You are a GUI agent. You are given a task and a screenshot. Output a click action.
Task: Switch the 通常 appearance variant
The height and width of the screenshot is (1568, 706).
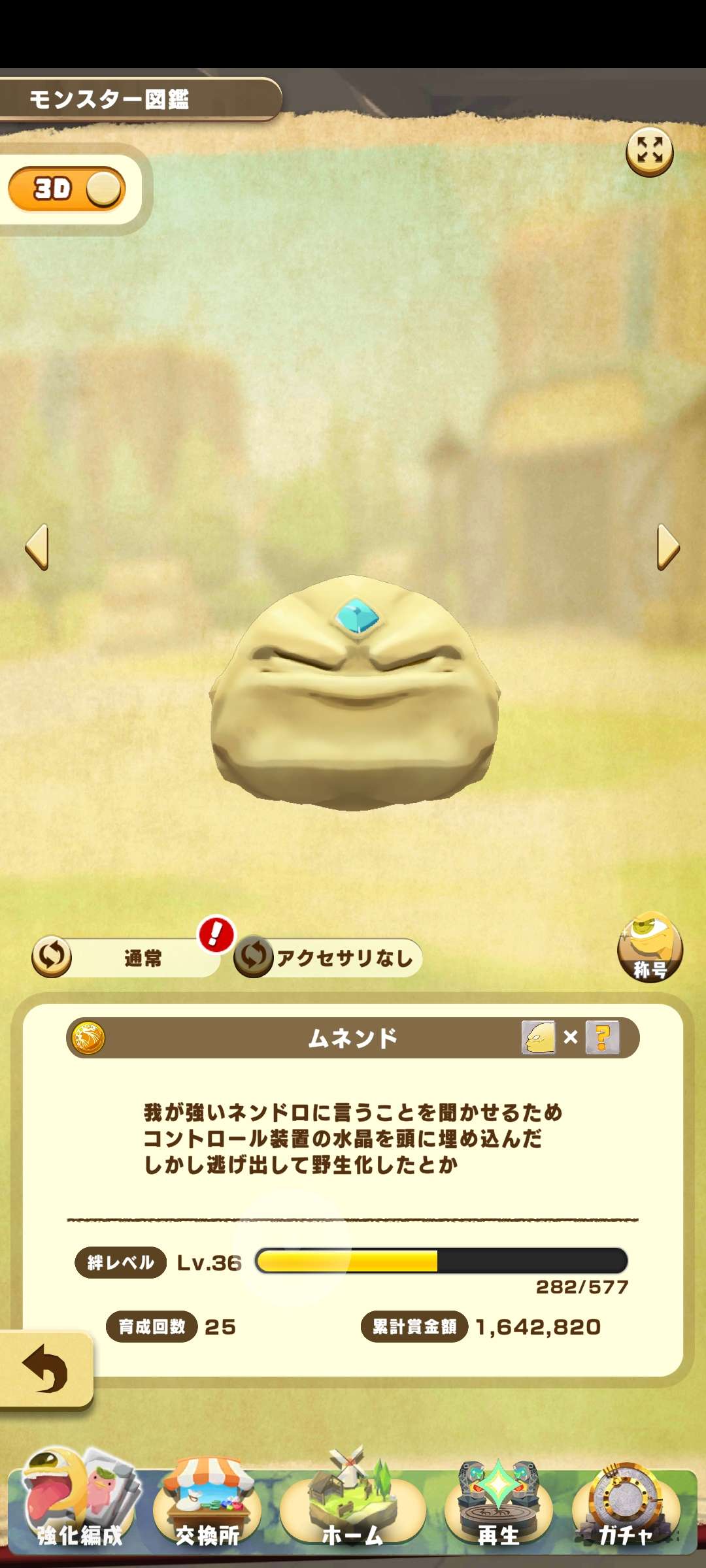52,956
